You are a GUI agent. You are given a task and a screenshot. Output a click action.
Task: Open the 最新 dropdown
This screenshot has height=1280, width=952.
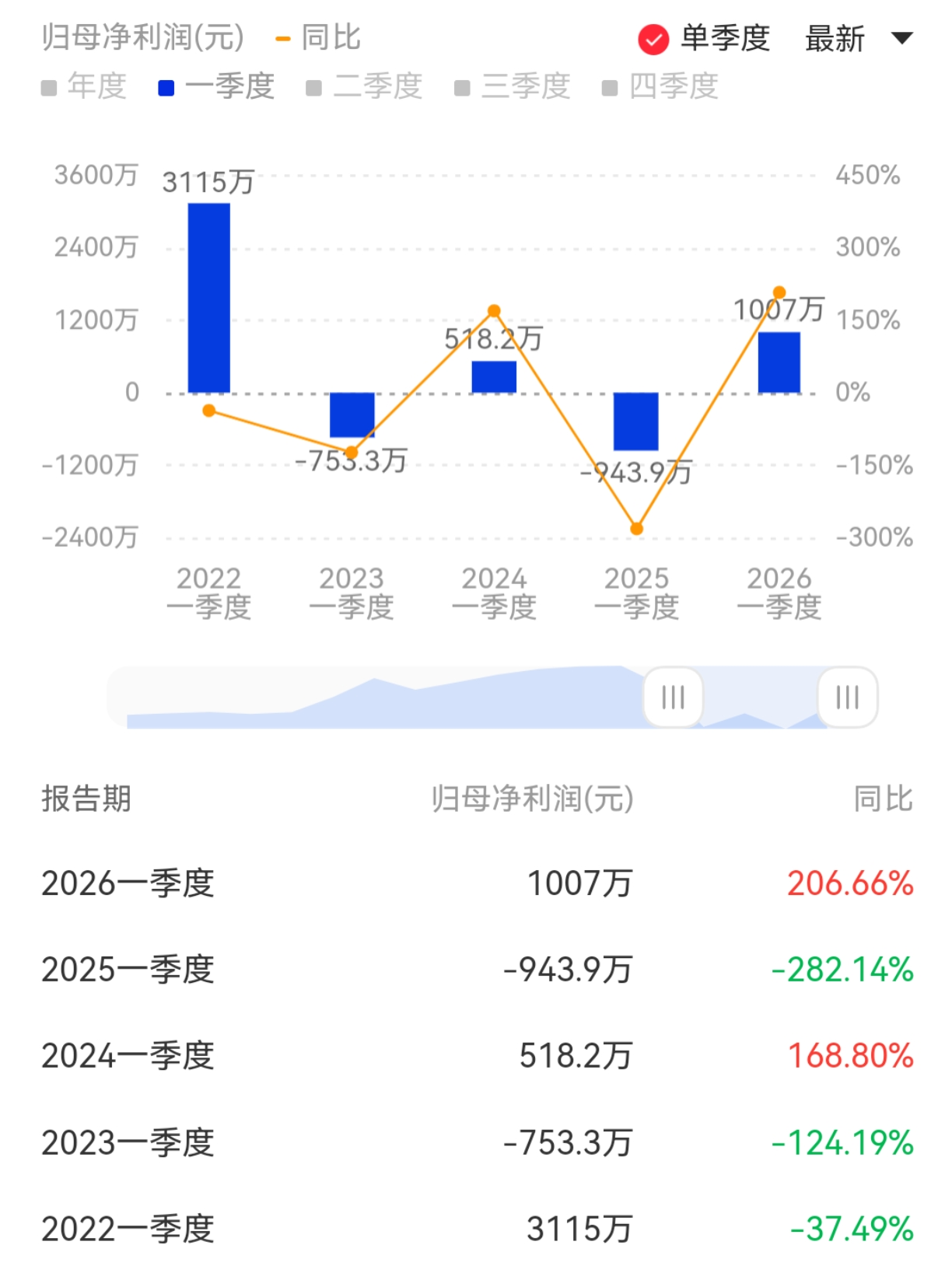pos(858,39)
